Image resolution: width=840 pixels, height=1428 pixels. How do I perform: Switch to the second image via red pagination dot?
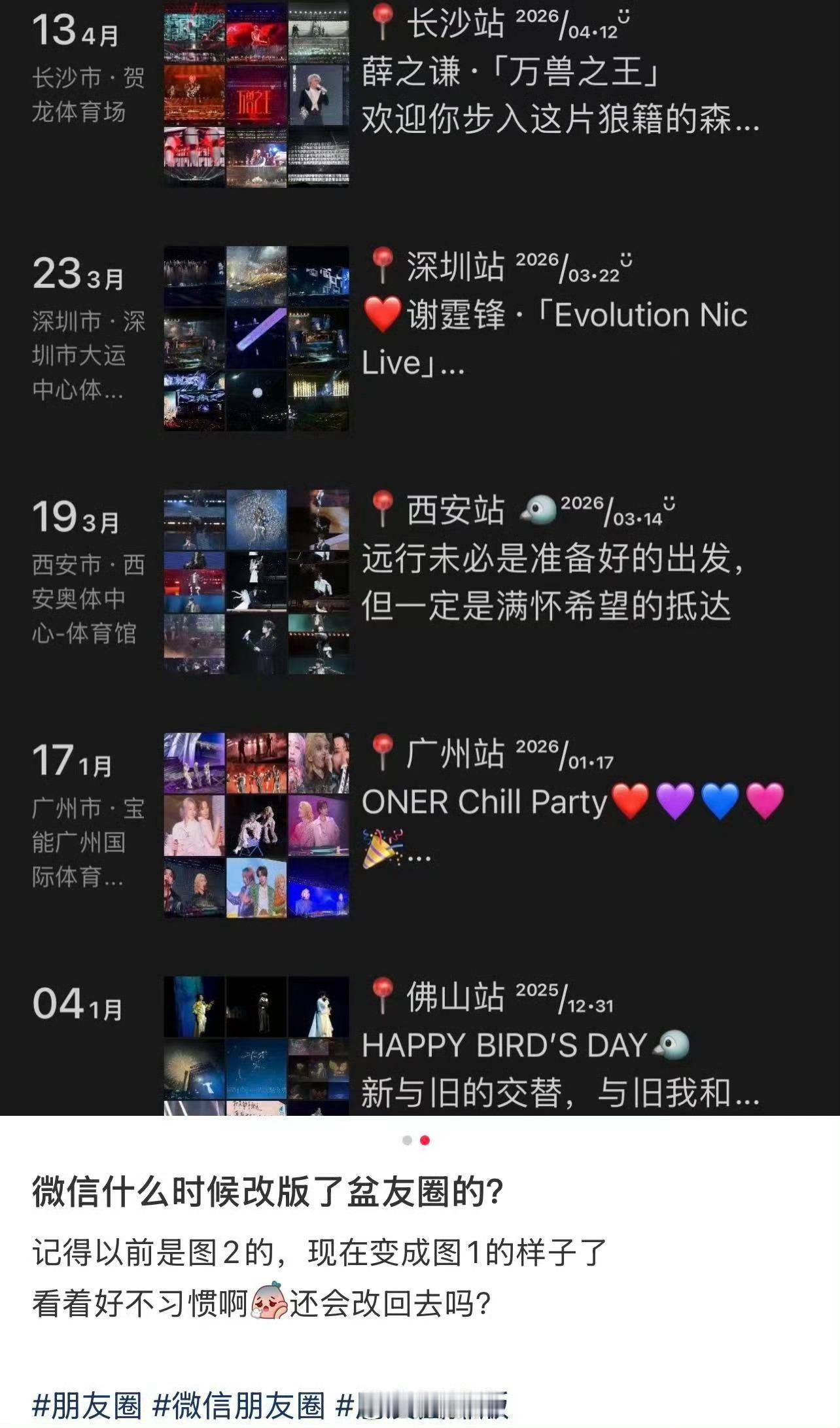[425, 1141]
